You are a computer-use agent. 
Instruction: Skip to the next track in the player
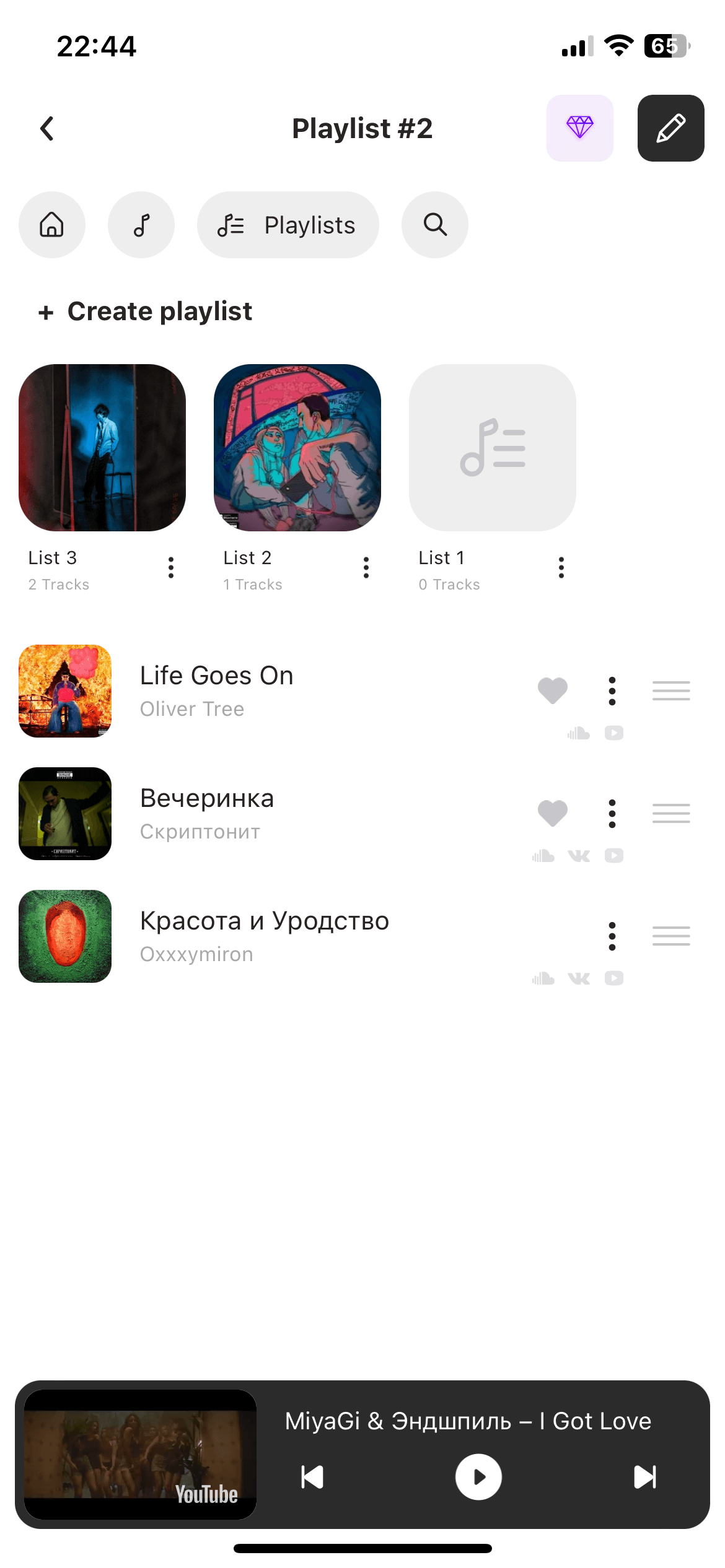point(644,1477)
